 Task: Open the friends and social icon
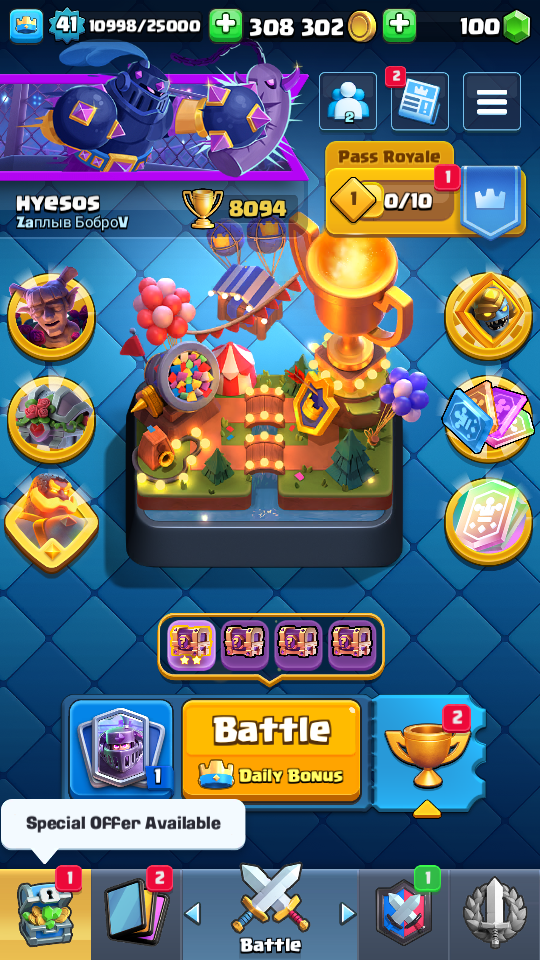pyautogui.click(x=348, y=101)
